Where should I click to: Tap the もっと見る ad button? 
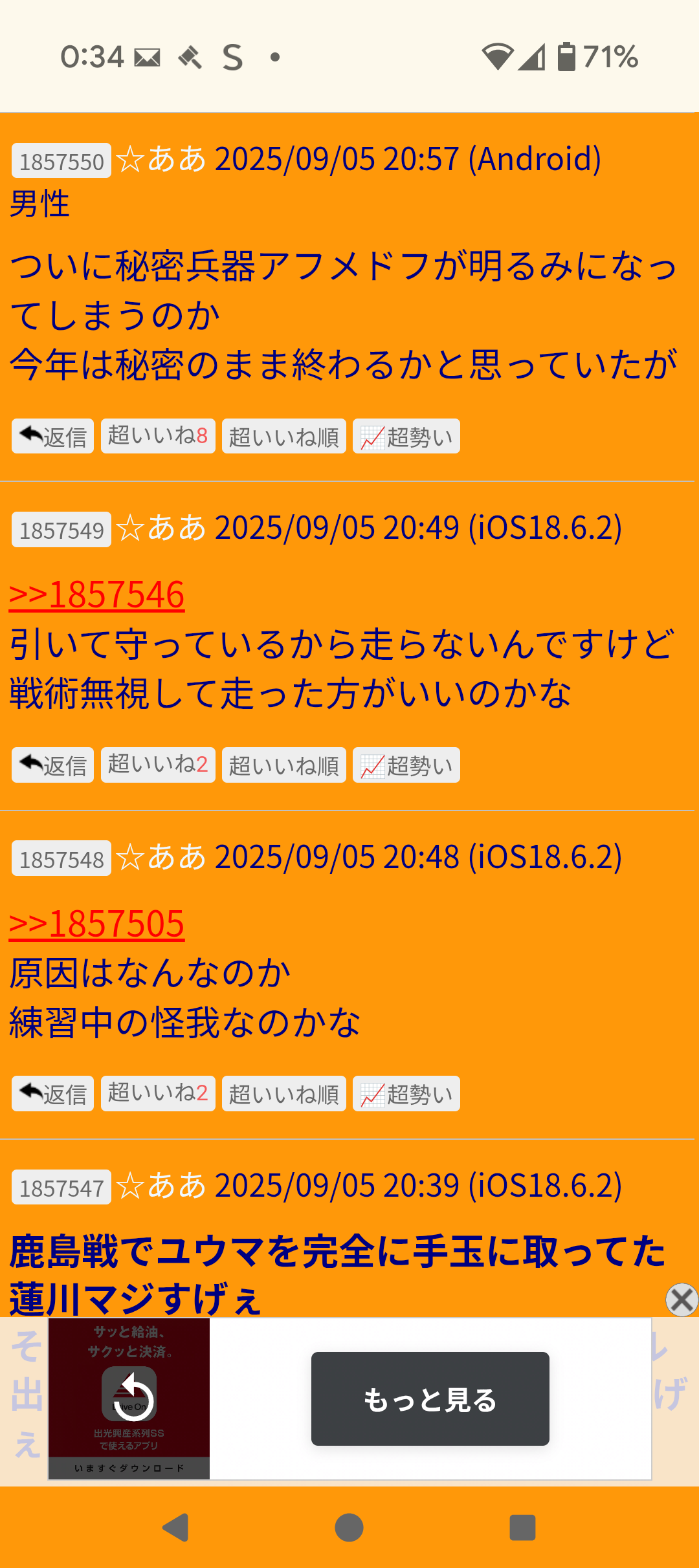coord(430,1399)
